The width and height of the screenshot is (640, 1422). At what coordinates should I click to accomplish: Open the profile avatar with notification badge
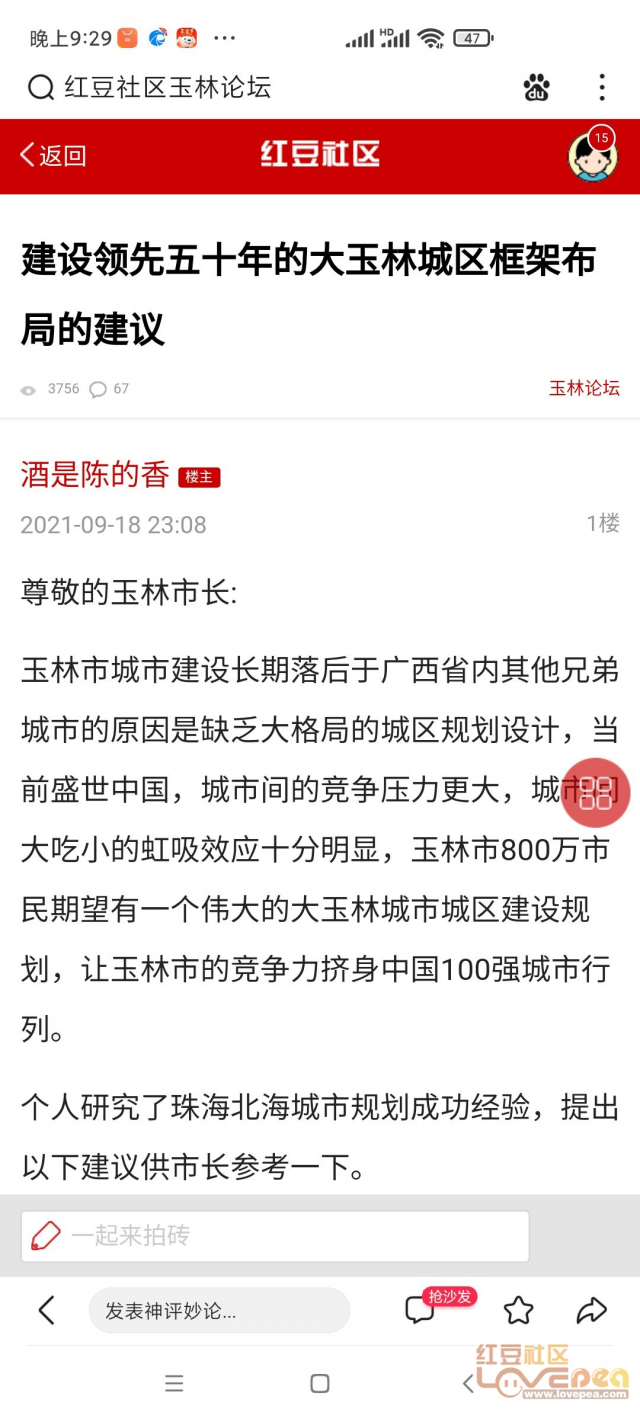(592, 156)
